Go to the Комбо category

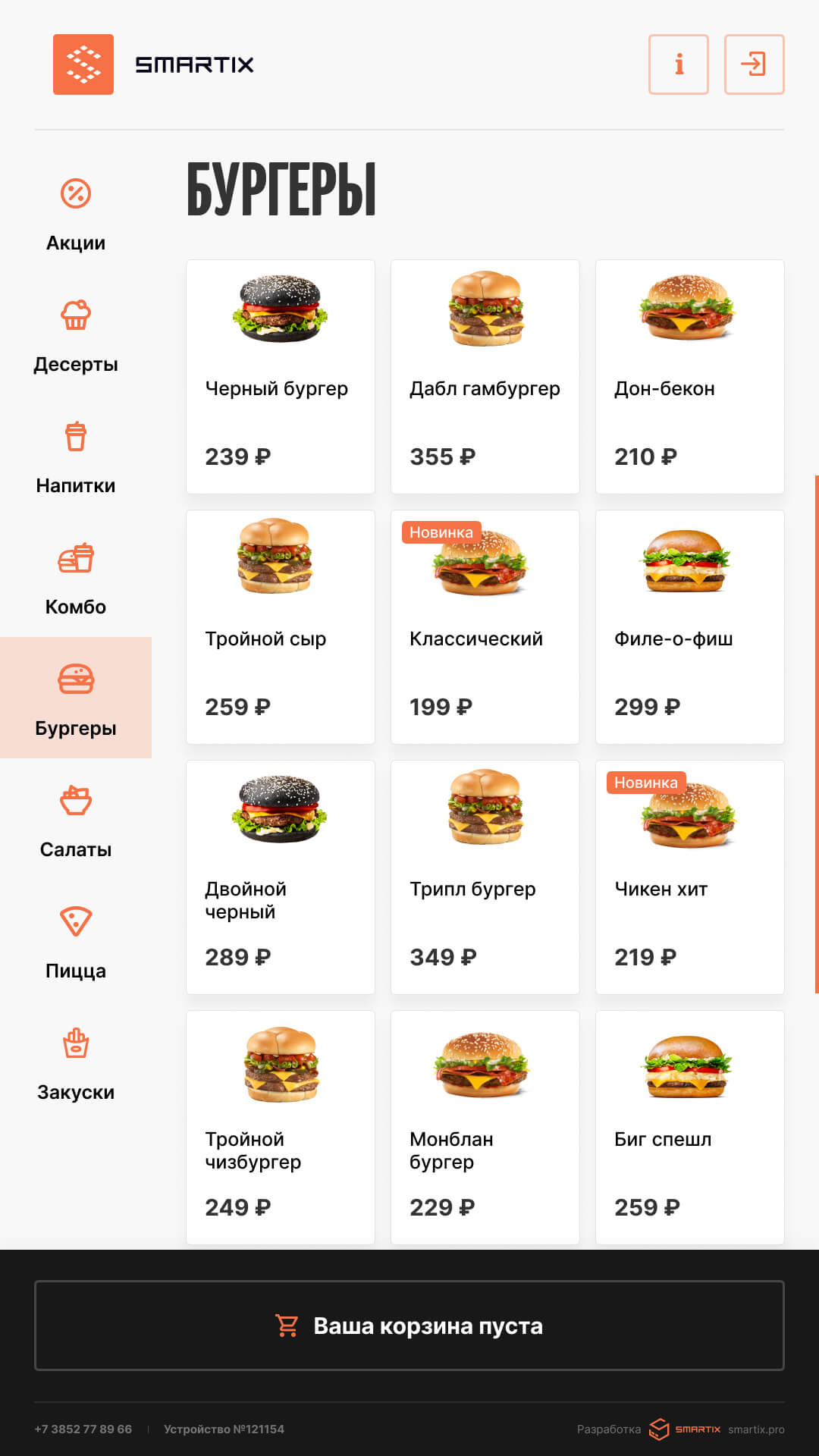tap(76, 576)
